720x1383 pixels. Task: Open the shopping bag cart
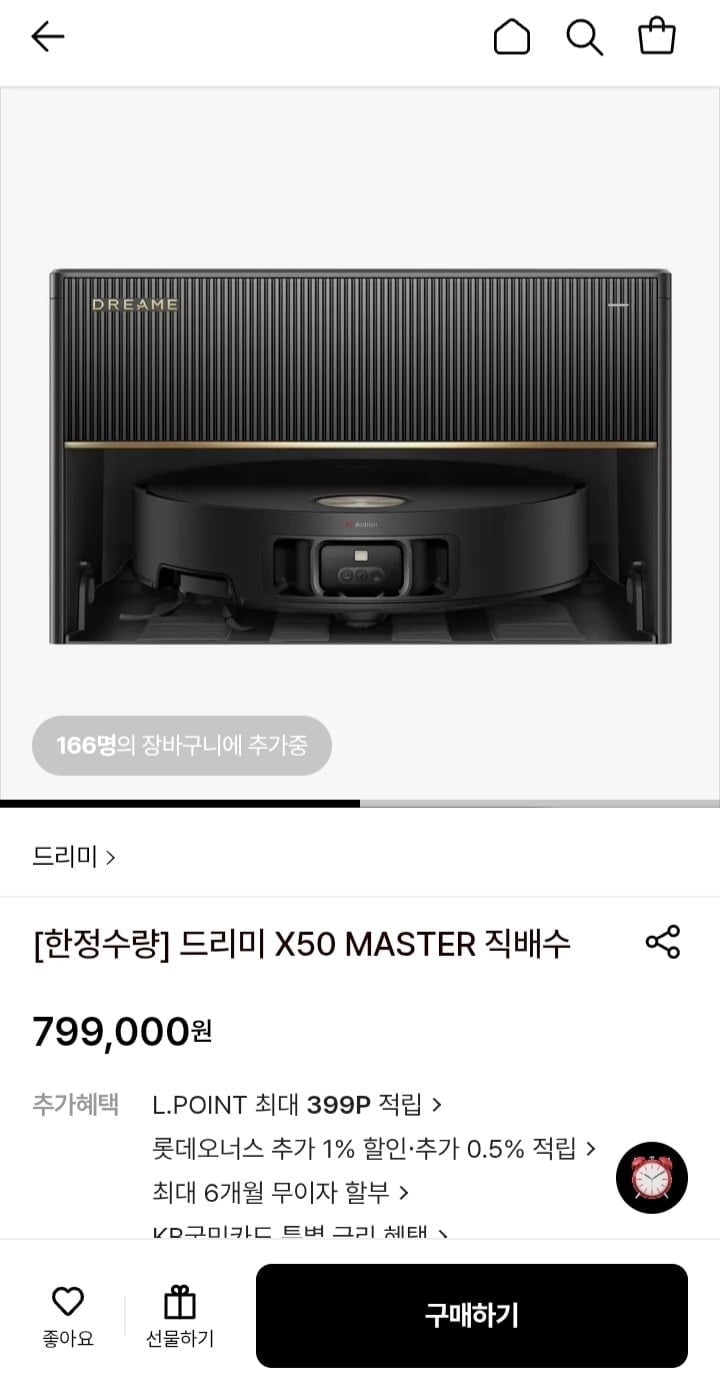(657, 37)
